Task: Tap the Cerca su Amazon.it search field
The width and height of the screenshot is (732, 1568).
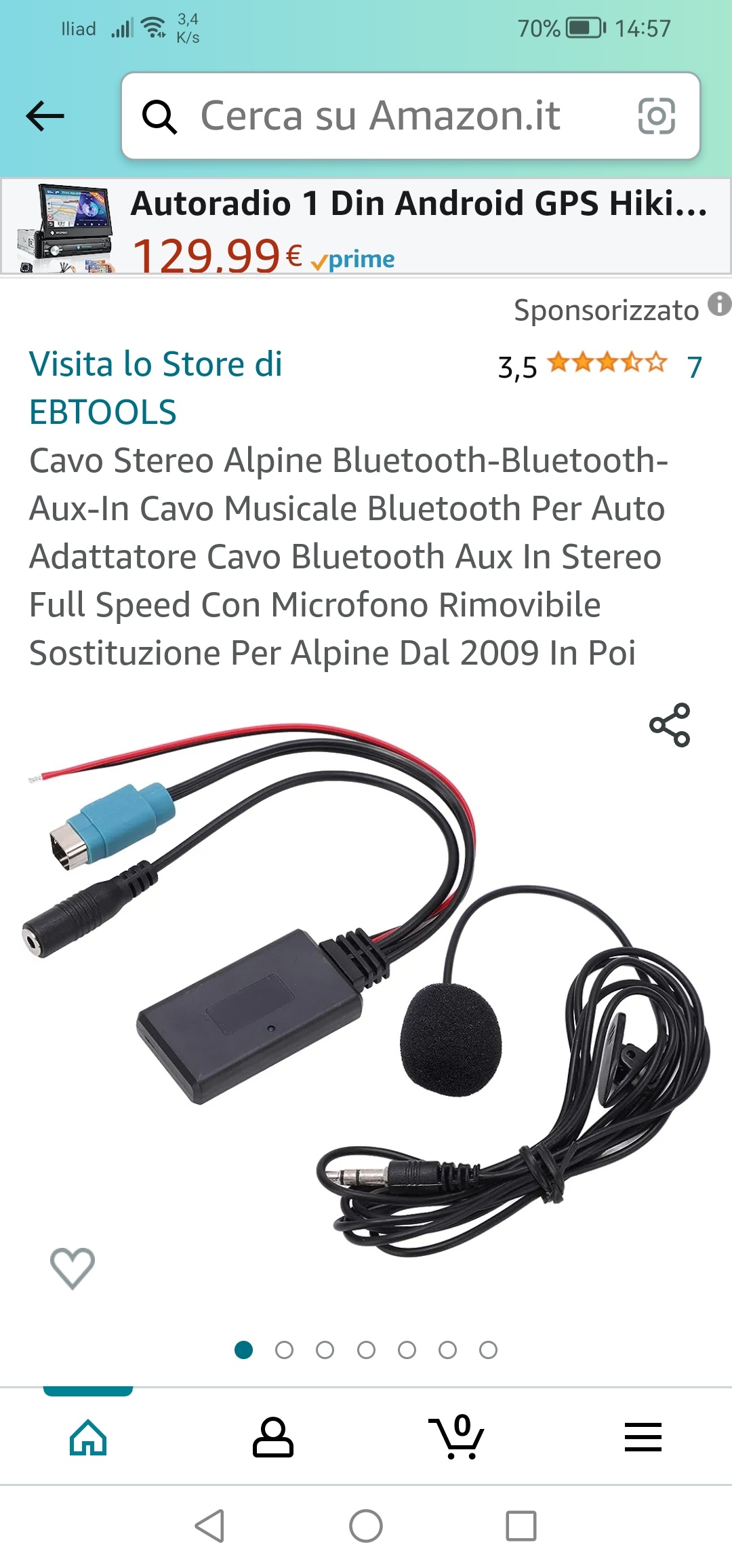Action: (x=410, y=116)
